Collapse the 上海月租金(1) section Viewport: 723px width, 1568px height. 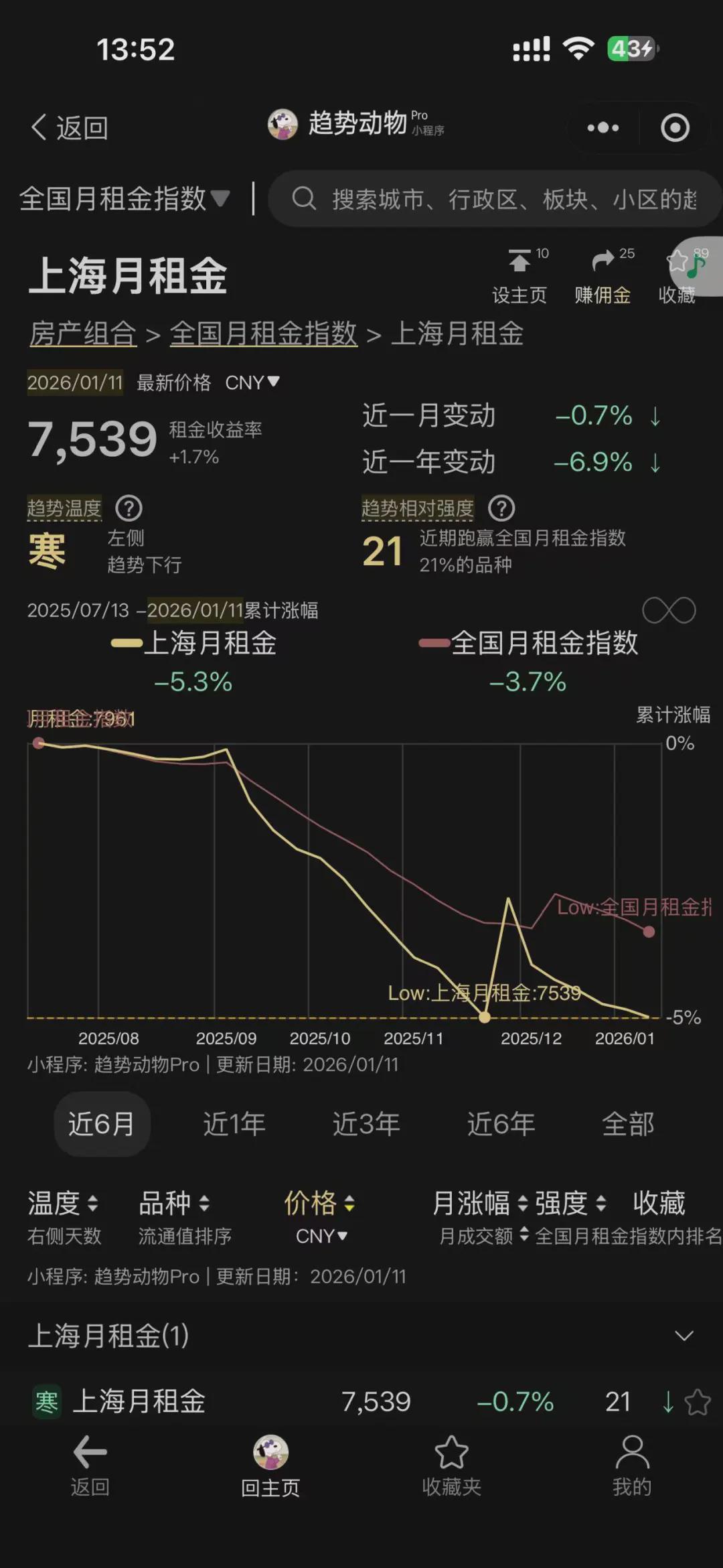click(x=684, y=1336)
